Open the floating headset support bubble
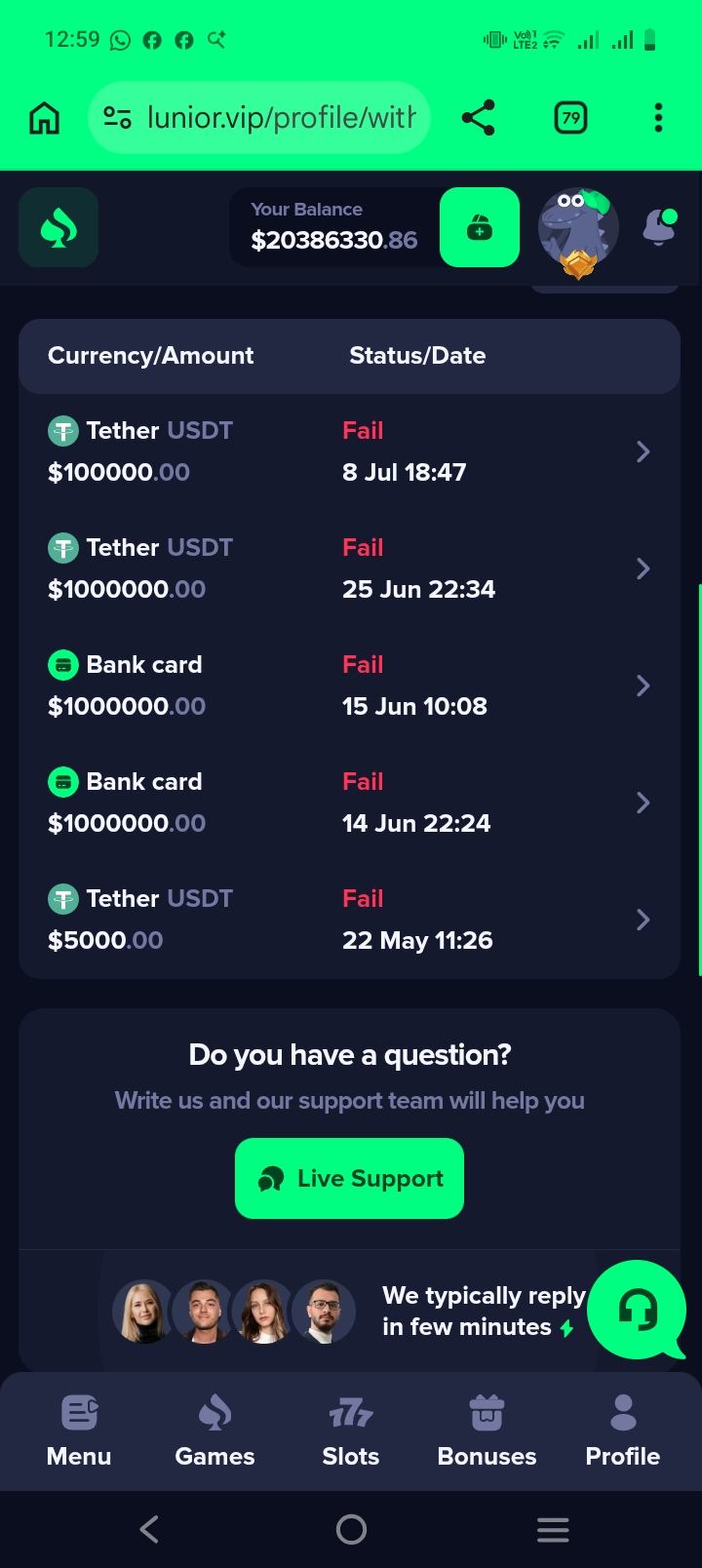Screen dimensions: 702x1568 639,1310
